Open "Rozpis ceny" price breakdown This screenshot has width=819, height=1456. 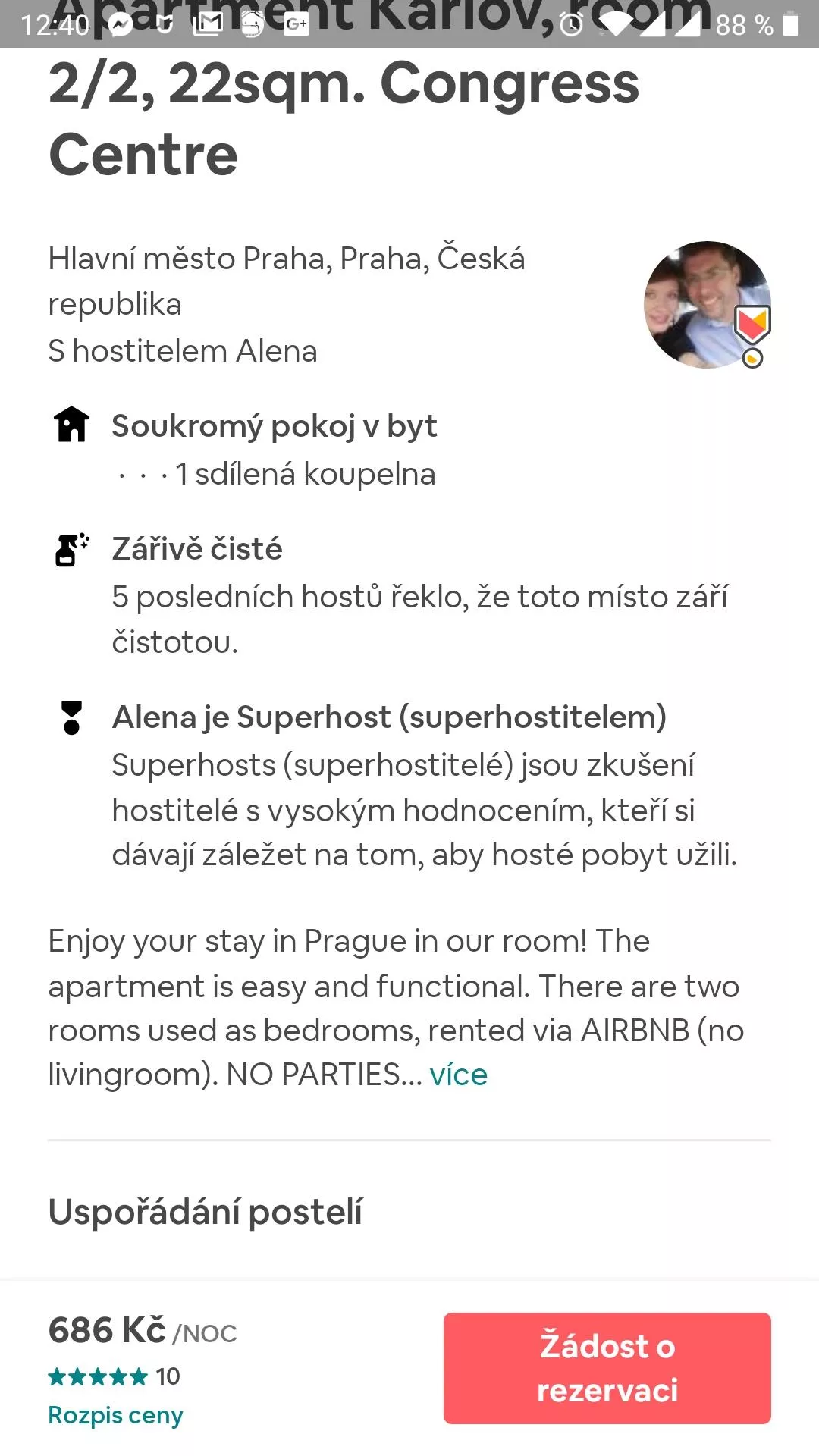tap(115, 1415)
